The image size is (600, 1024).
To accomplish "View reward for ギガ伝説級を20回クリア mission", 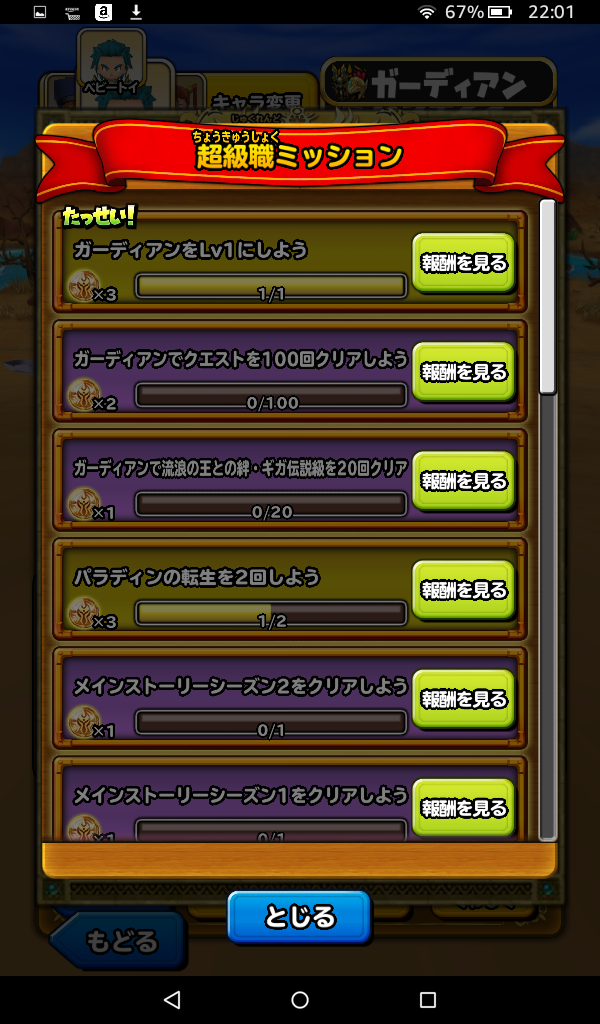I will point(463,481).
